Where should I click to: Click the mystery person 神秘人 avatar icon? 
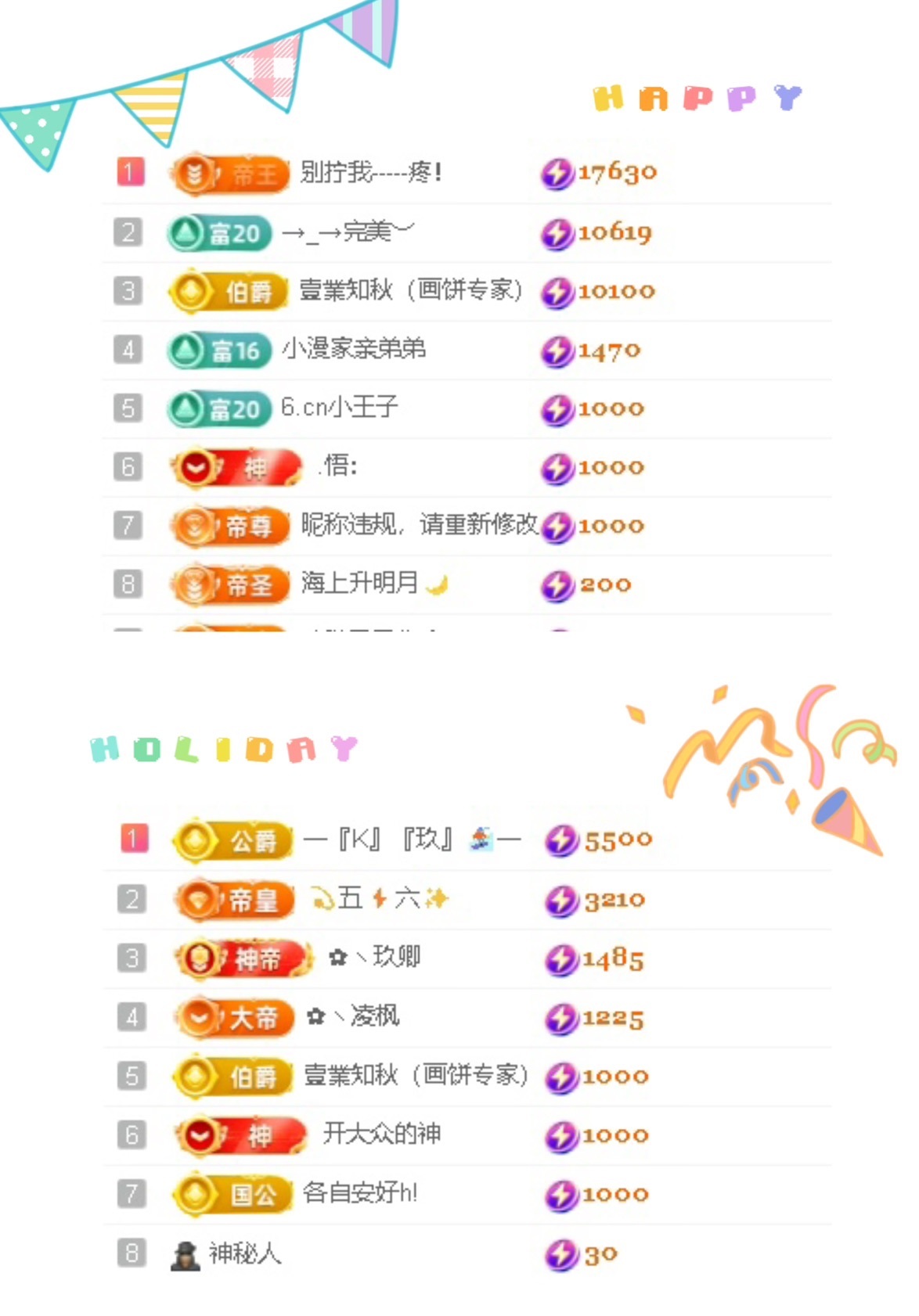(x=186, y=1252)
